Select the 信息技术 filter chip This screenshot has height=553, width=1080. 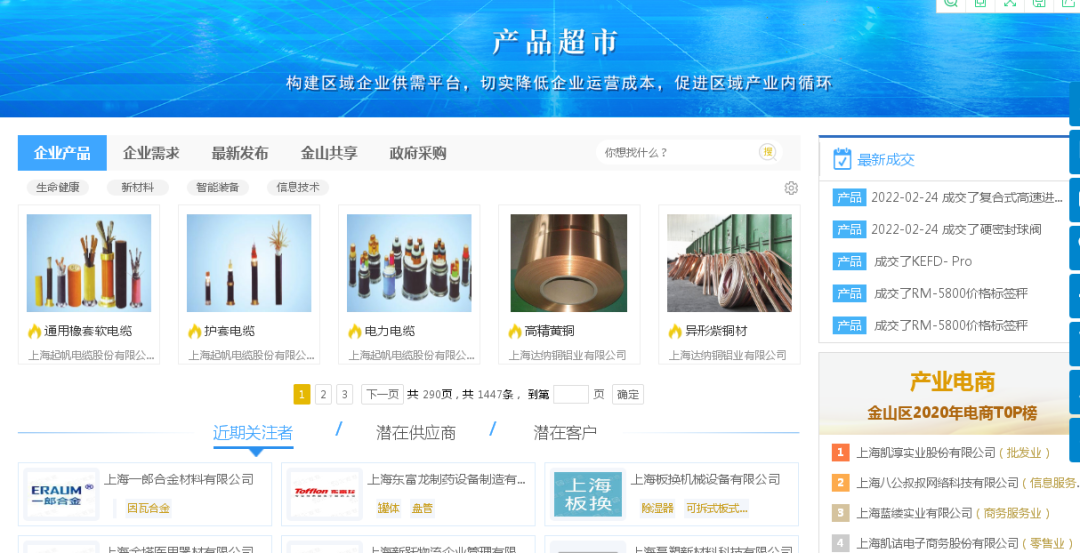(x=298, y=187)
